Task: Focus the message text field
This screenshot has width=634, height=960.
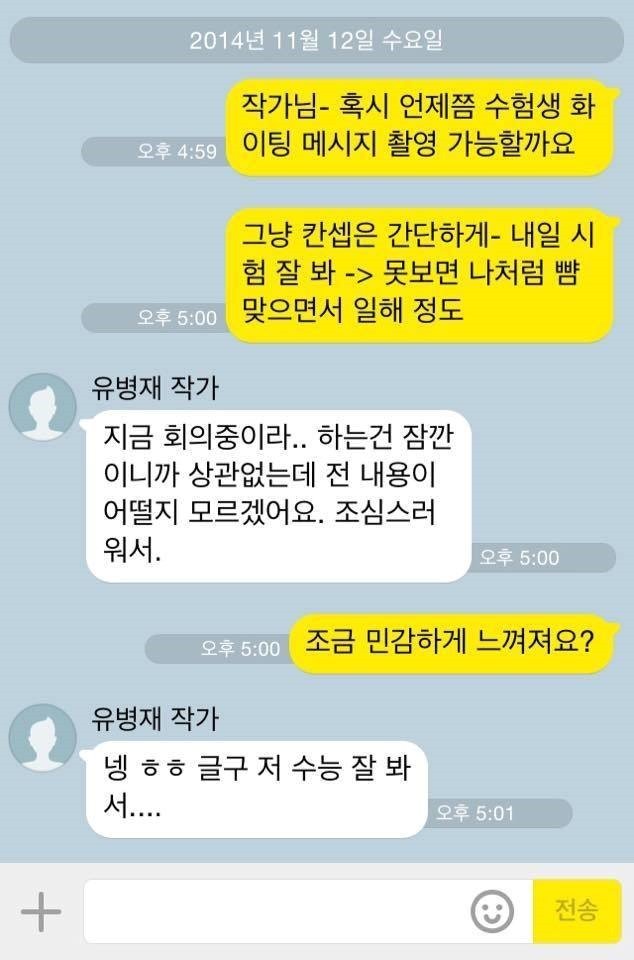Action: click(x=275, y=911)
